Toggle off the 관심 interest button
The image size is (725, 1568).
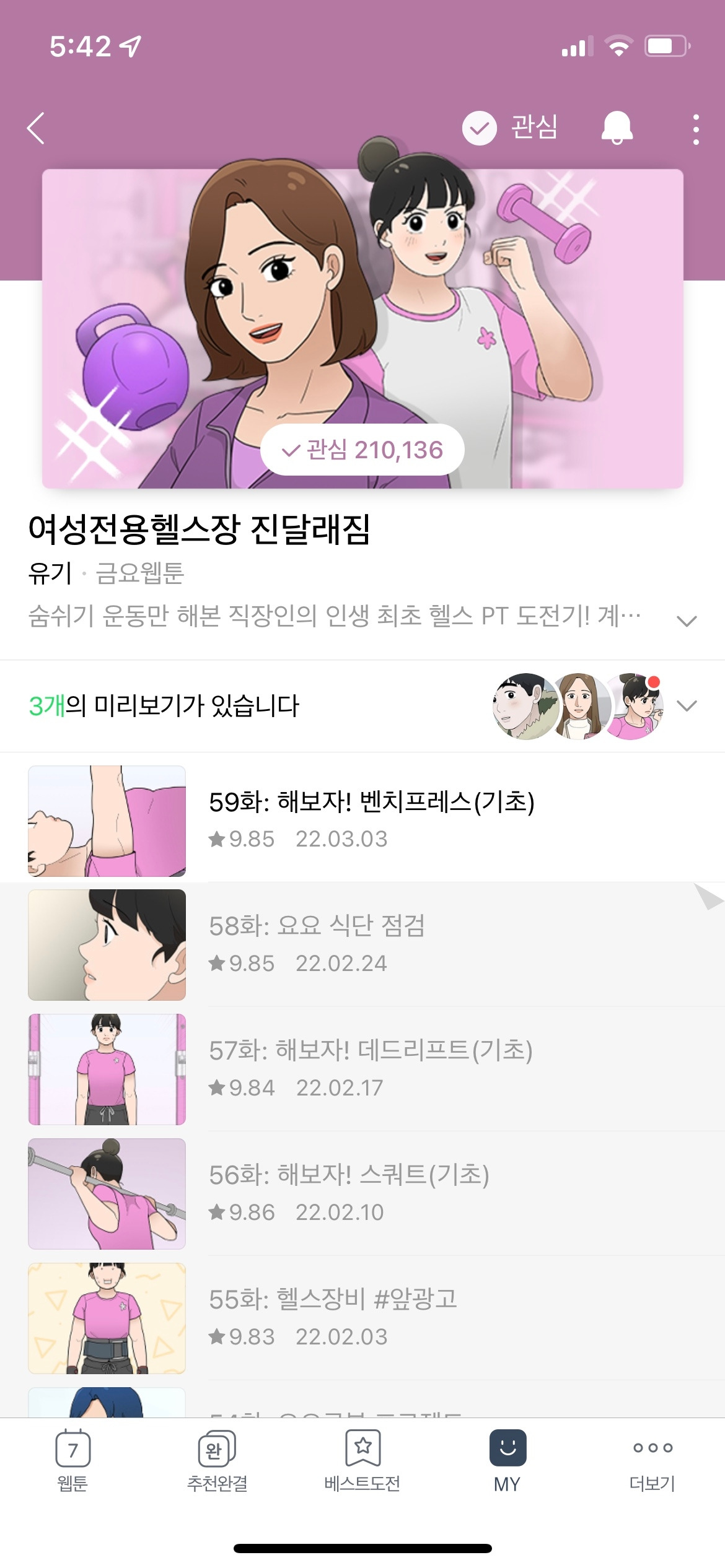pos(515,127)
